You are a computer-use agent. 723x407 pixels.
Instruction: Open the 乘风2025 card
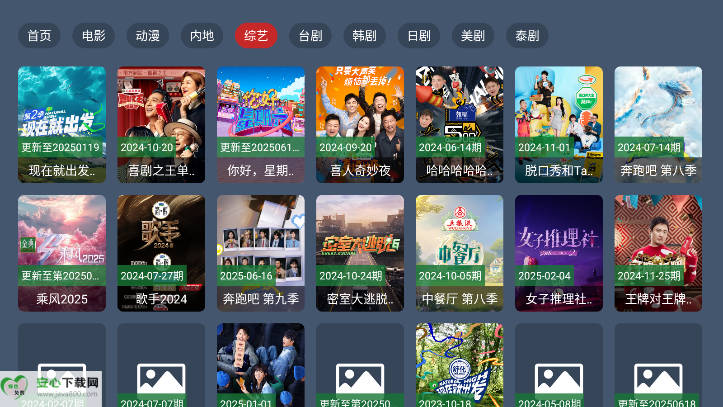click(61, 252)
